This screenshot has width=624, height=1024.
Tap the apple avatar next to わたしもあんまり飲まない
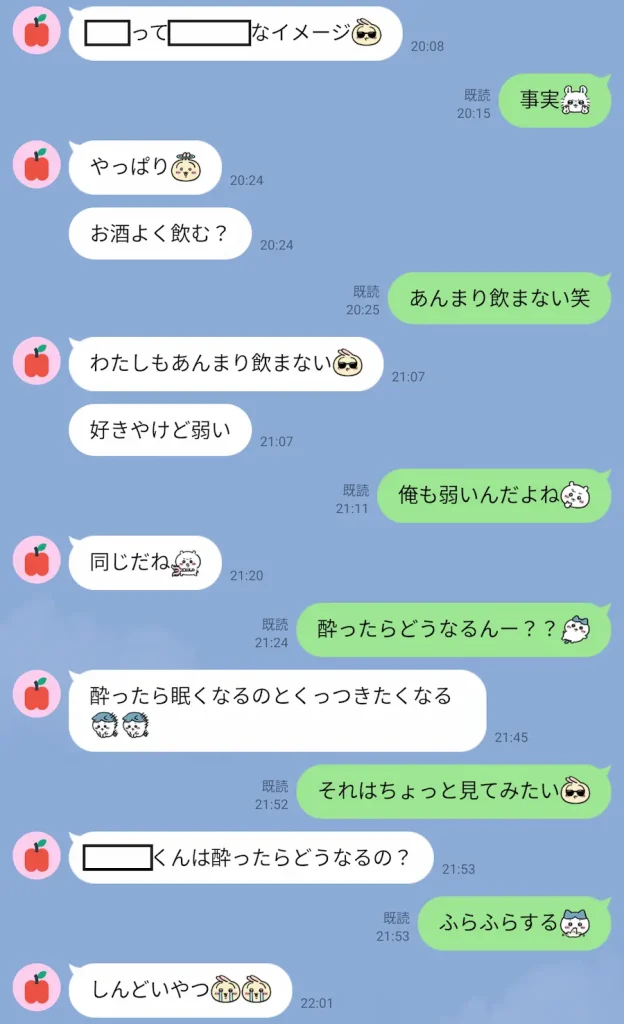click(37, 362)
